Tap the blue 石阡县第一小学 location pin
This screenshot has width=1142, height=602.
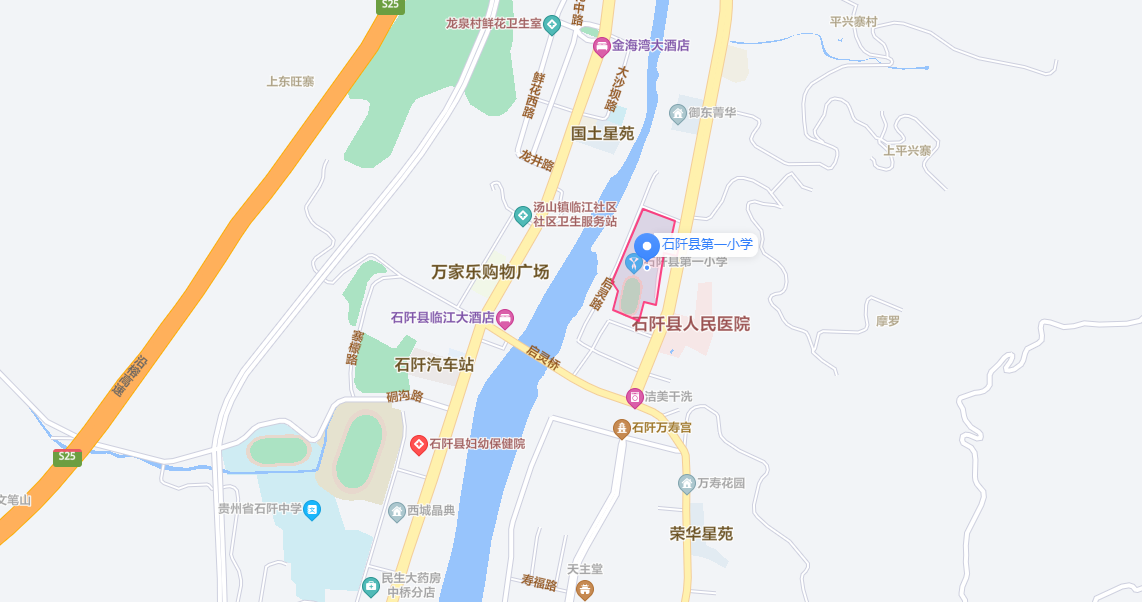(647, 245)
